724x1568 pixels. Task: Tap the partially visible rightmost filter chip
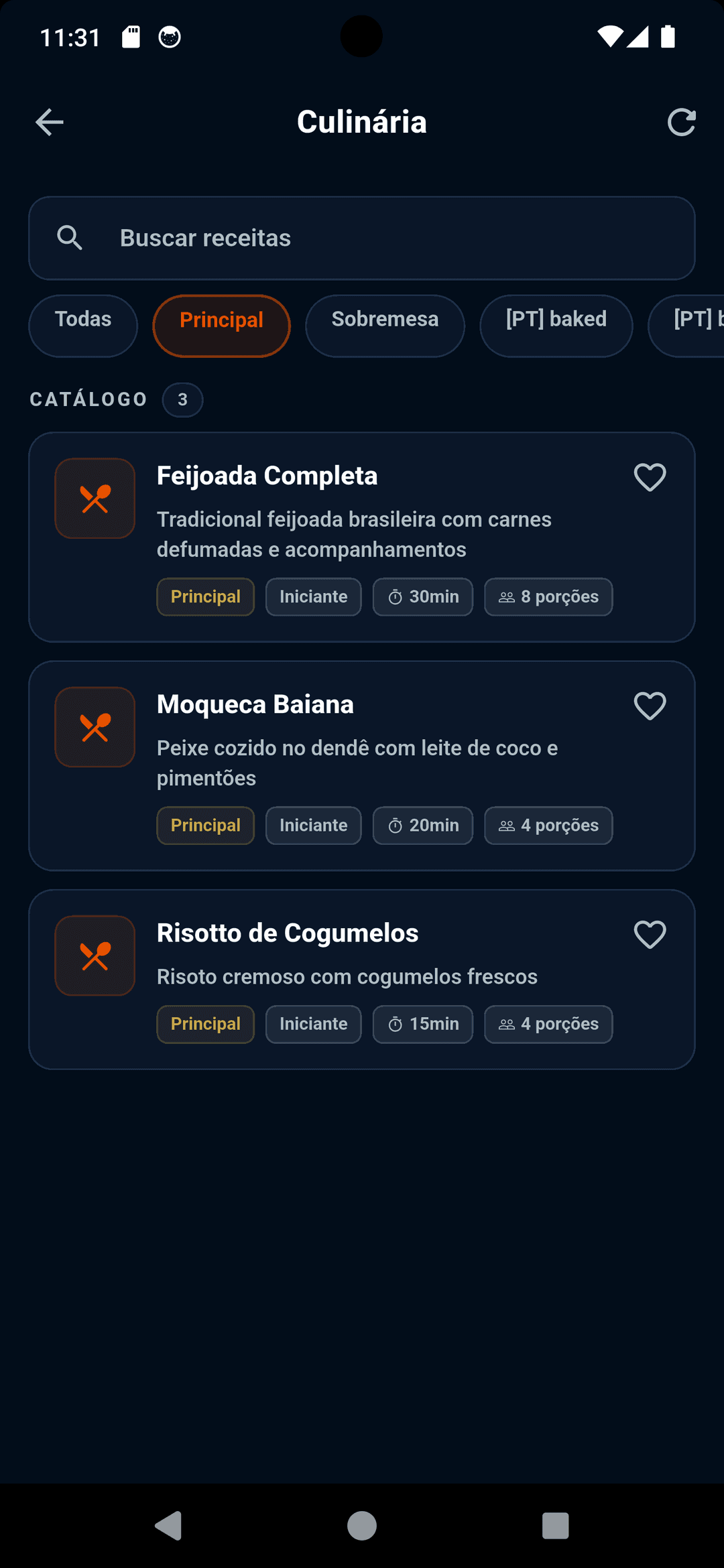coord(697,326)
